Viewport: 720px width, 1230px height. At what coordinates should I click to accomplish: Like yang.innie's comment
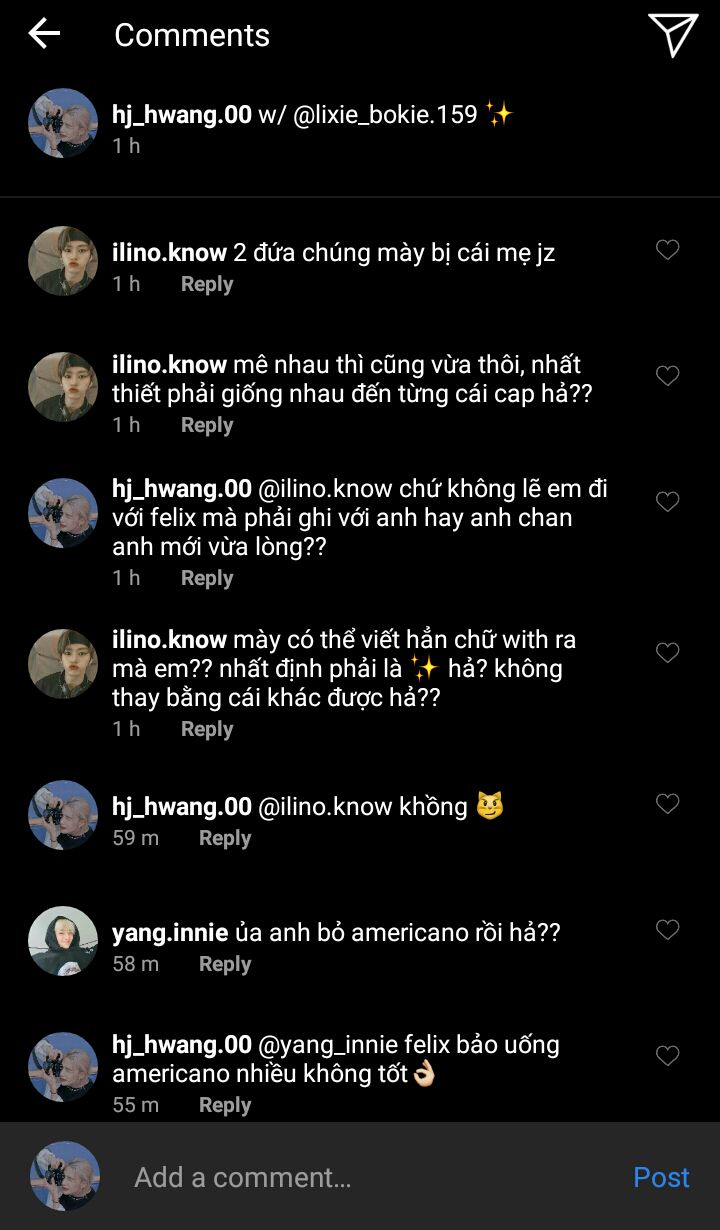pyautogui.click(x=667, y=930)
